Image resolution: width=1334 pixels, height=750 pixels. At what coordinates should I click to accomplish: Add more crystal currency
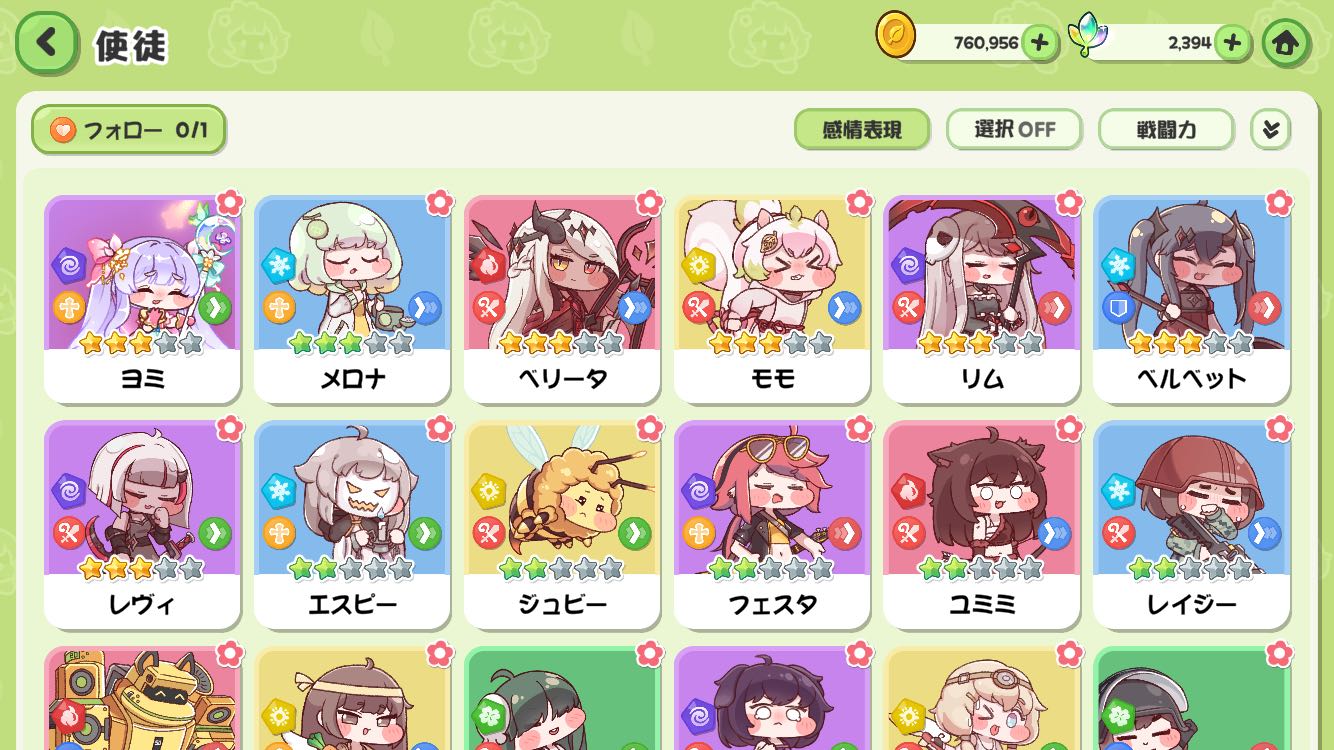pyautogui.click(x=1233, y=43)
